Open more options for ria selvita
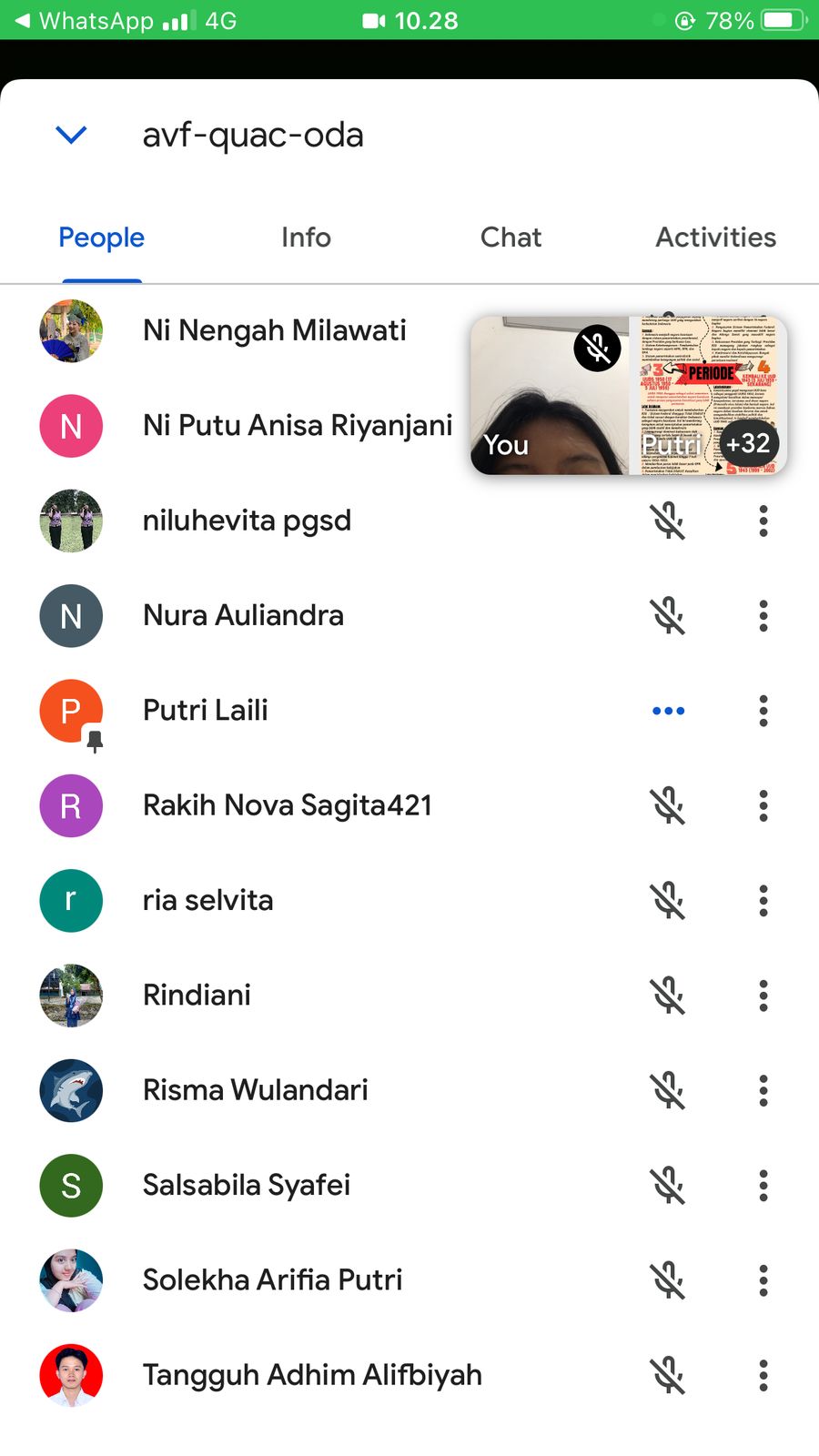This screenshot has height=1456, width=819. (763, 901)
